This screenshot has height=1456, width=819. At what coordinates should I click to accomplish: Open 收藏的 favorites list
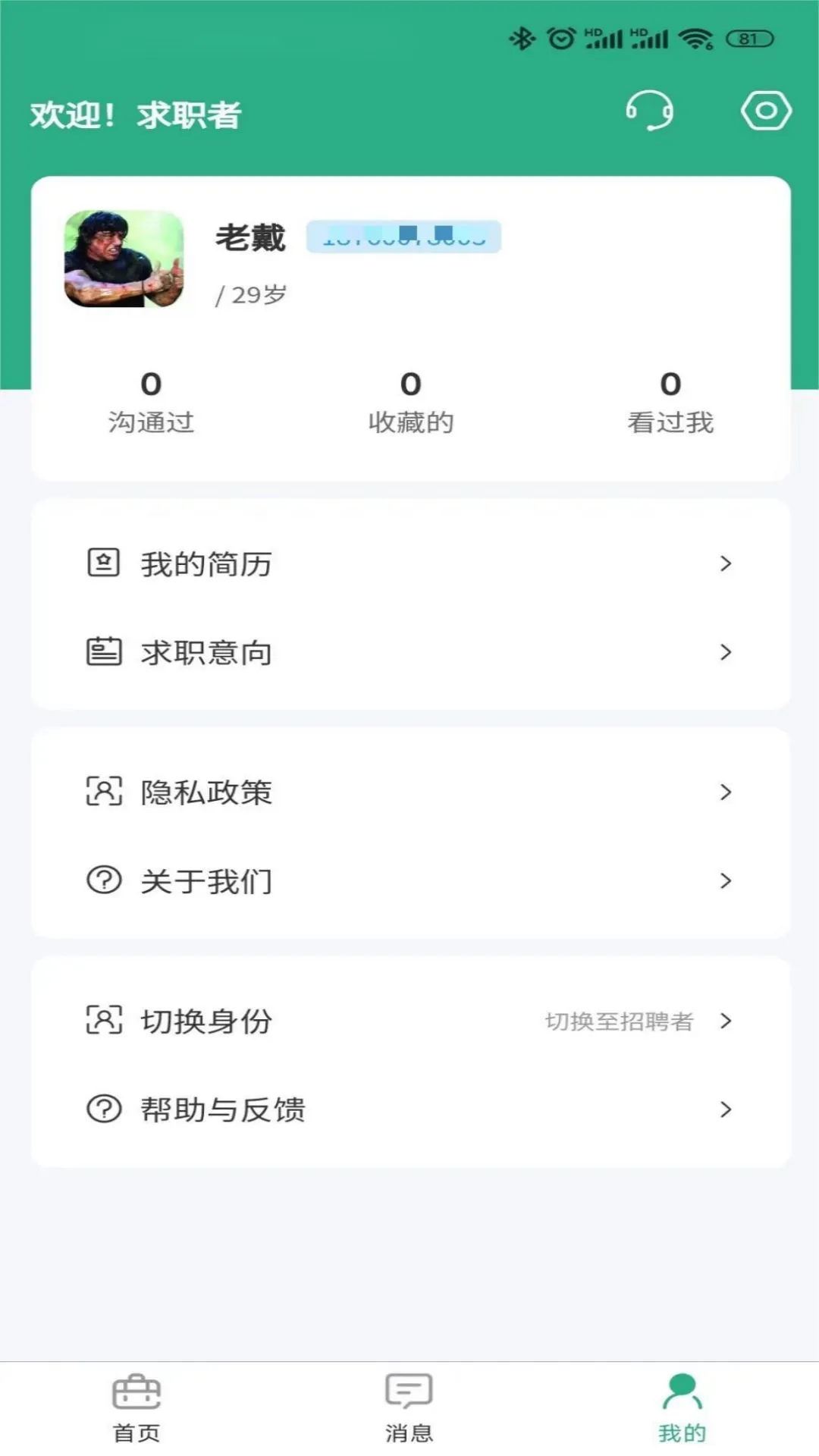[409, 402]
